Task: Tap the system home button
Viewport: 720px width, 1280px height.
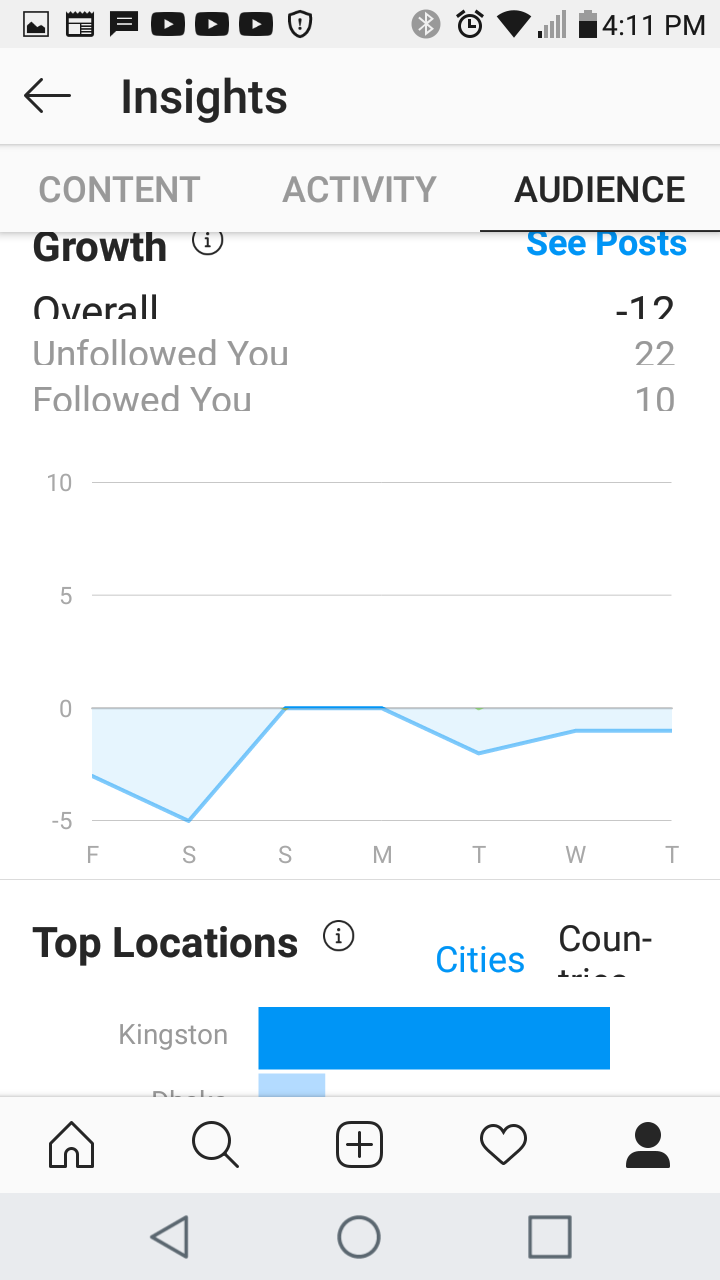Action: point(359,1237)
